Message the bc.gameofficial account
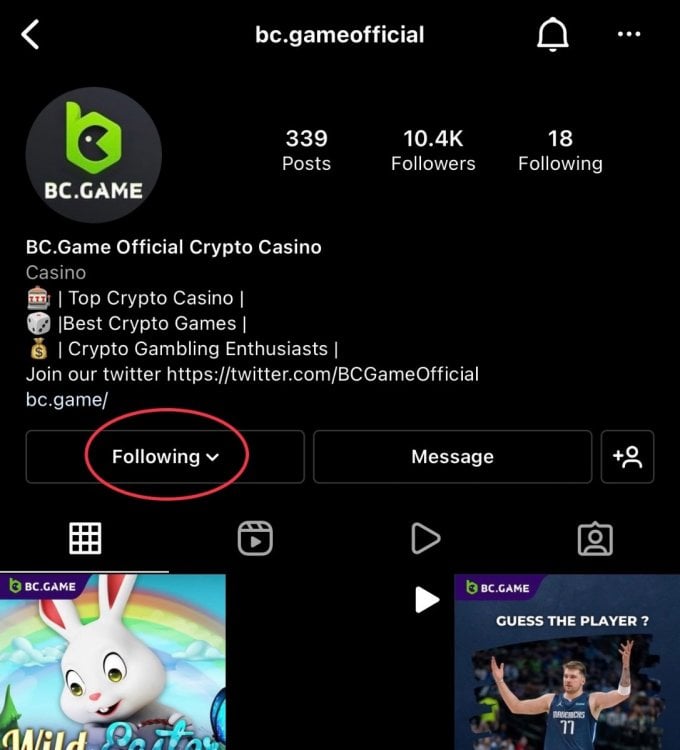 point(452,457)
